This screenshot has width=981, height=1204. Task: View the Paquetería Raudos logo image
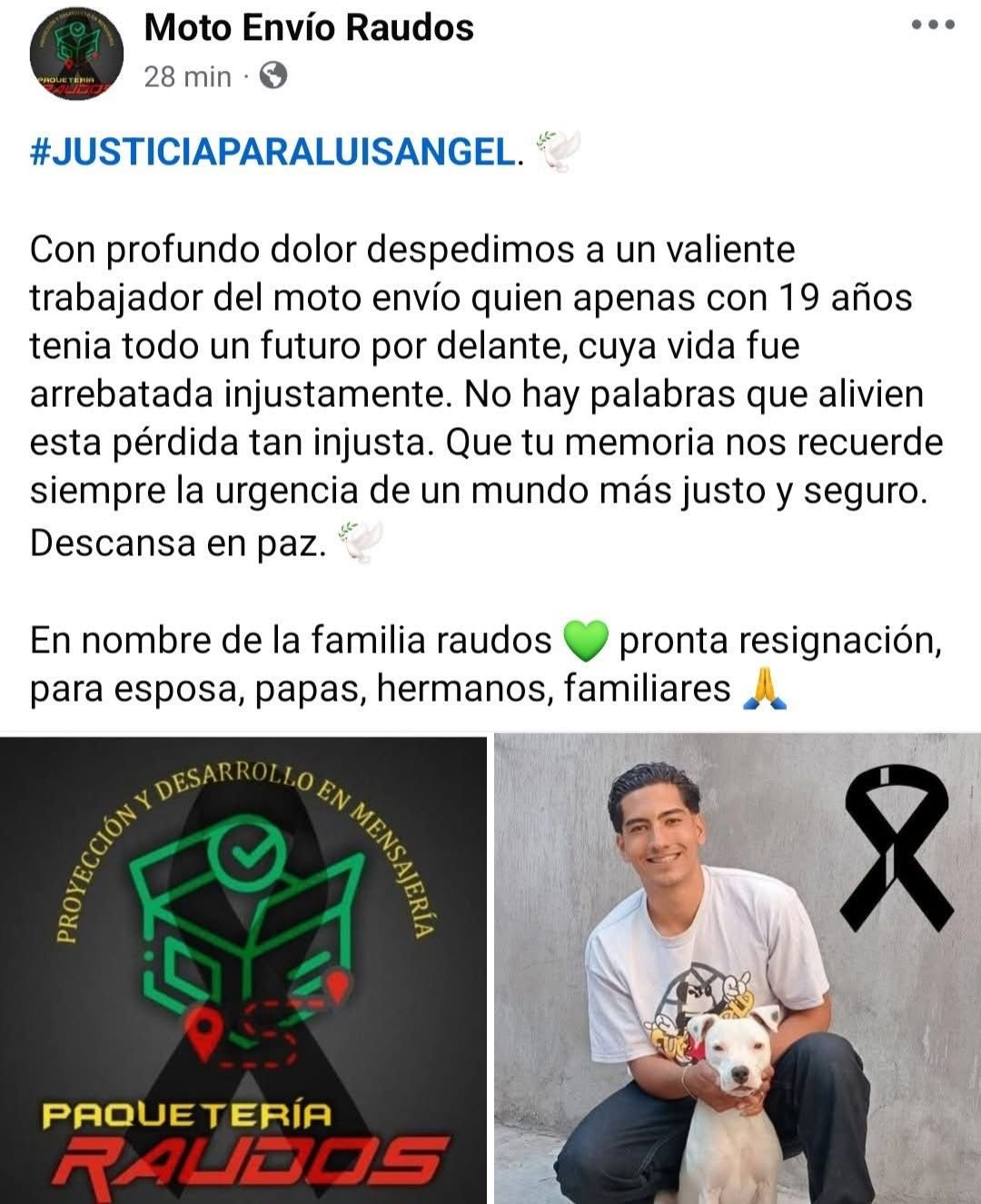(243, 968)
